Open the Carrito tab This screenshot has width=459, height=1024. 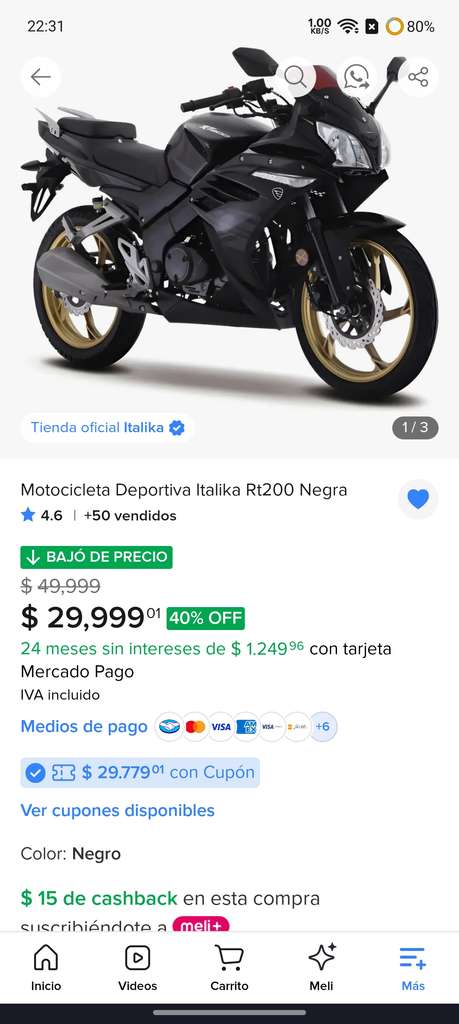tap(229, 968)
